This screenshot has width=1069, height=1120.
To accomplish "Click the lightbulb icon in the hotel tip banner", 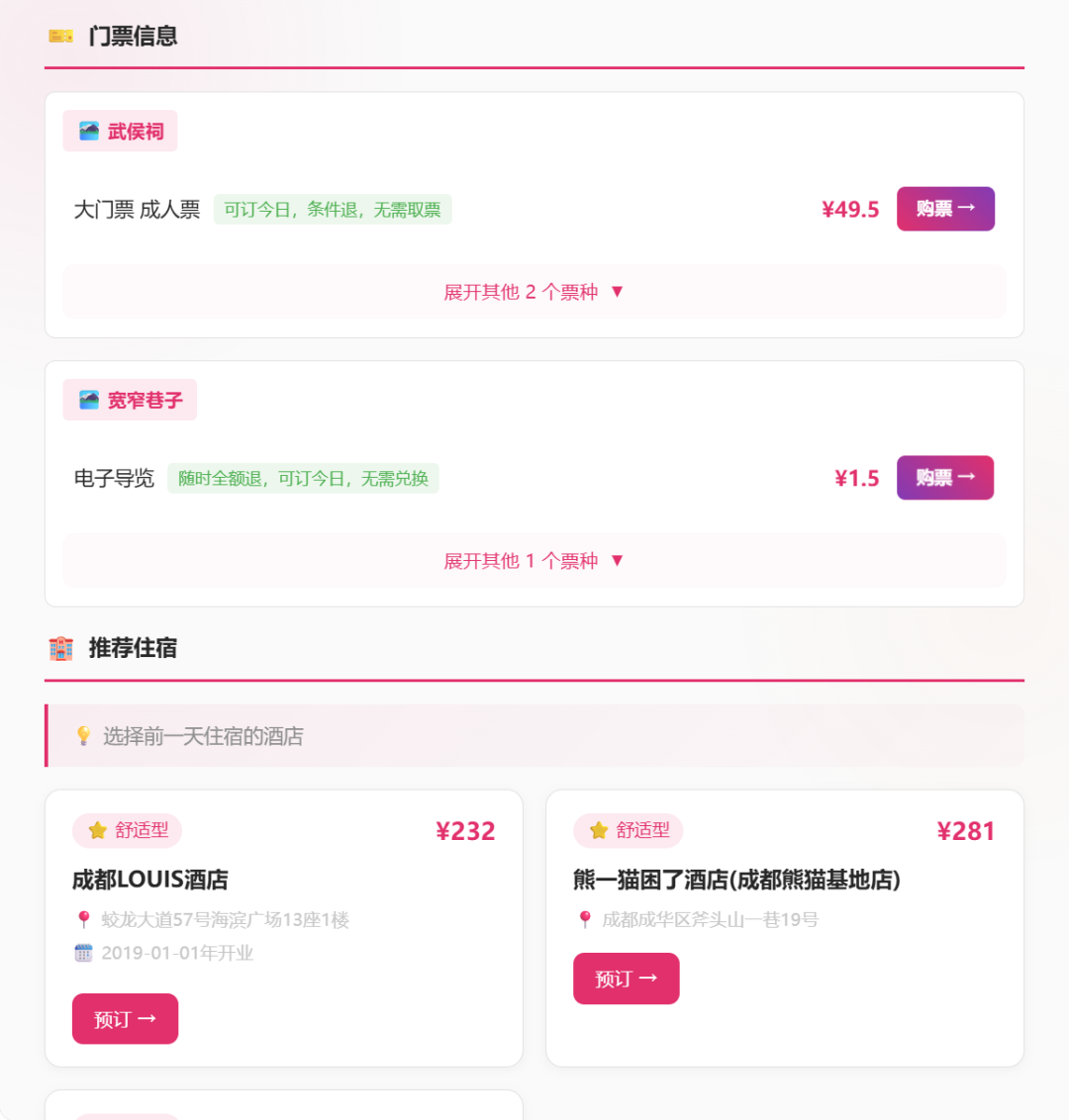I will click(83, 735).
